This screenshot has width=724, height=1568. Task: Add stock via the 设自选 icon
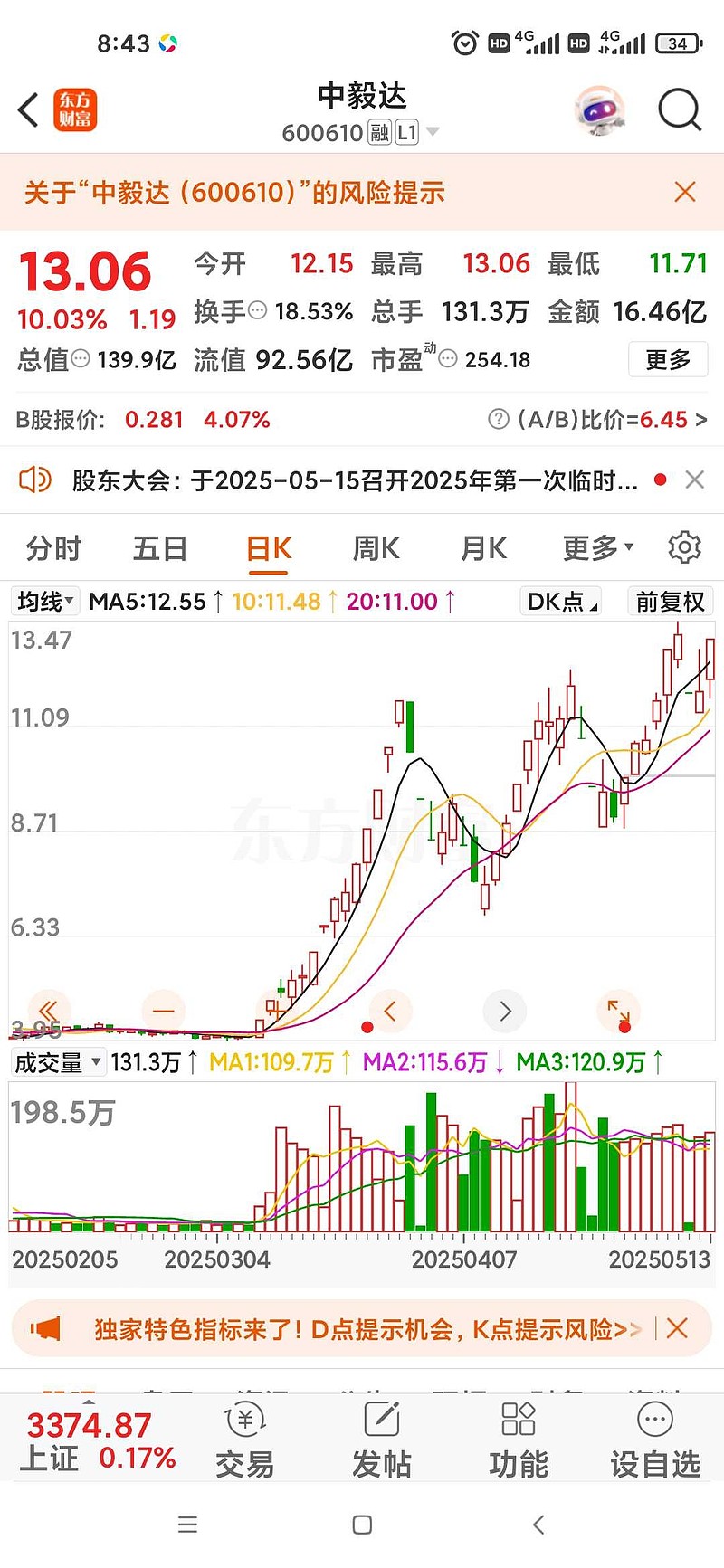[x=655, y=1439]
